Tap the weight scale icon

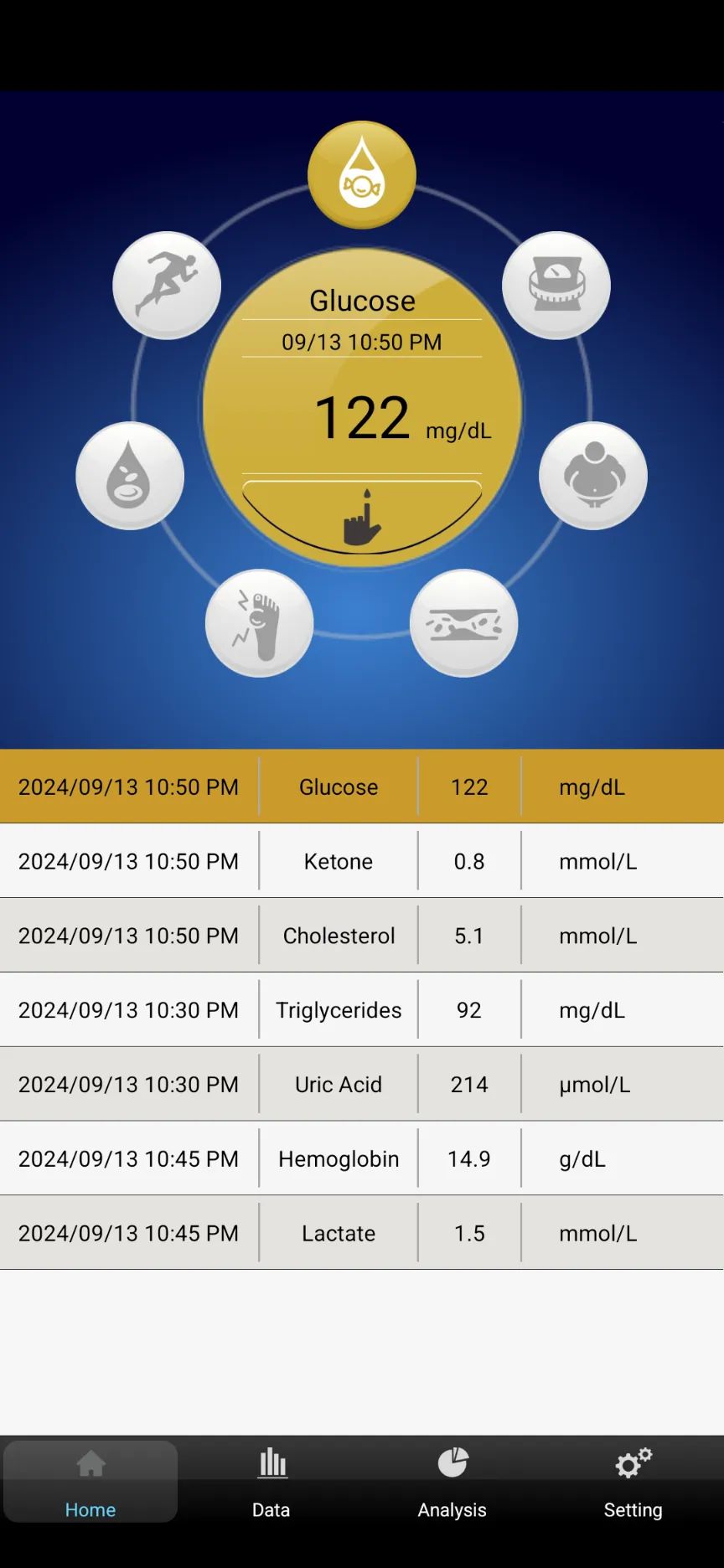coord(556,286)
